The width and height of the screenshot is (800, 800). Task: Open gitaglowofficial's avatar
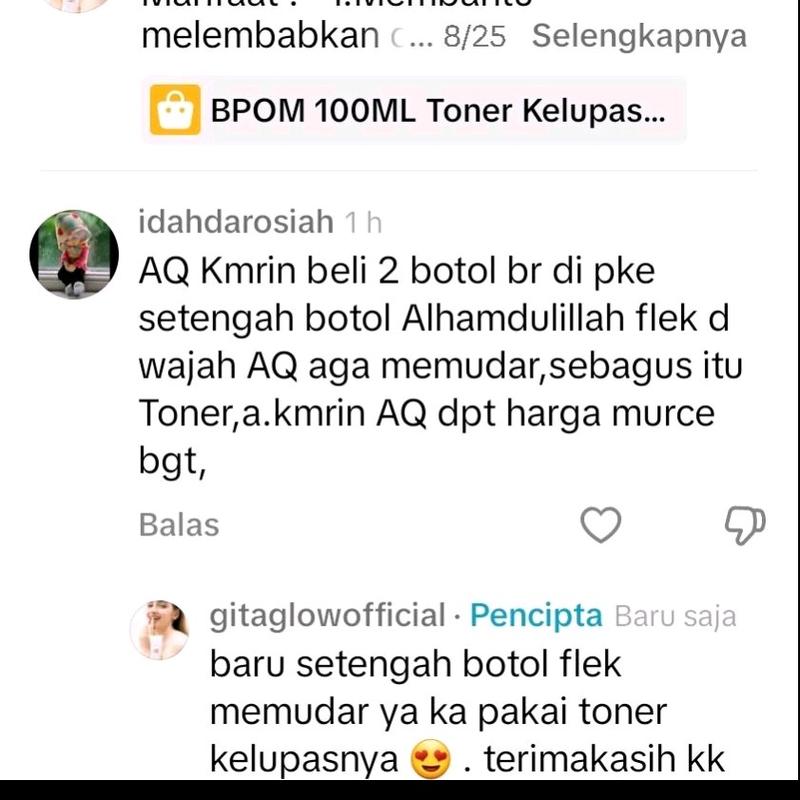point(160,630)
